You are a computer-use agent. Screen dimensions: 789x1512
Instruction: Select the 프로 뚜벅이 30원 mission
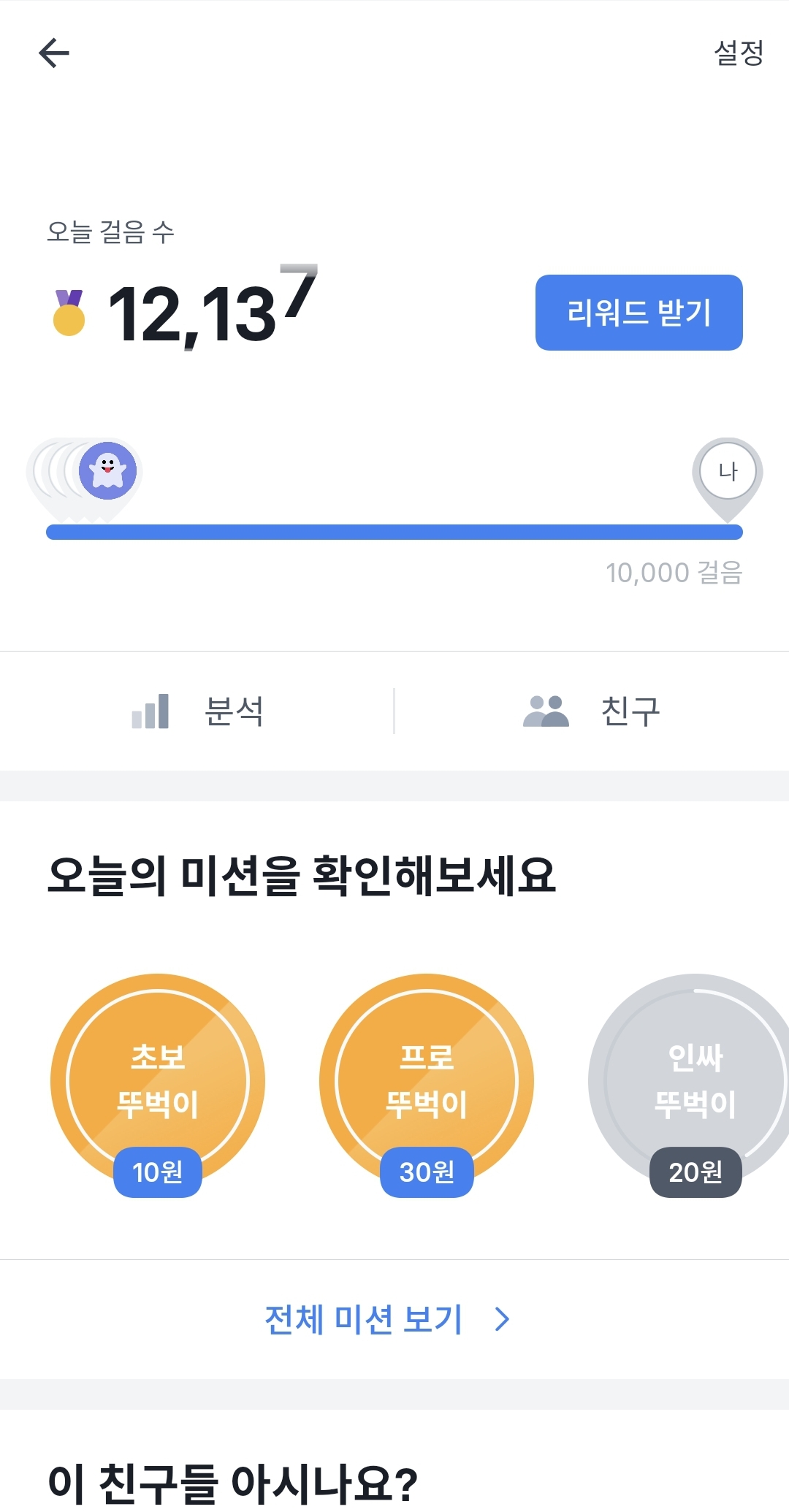click(427, 1083)
